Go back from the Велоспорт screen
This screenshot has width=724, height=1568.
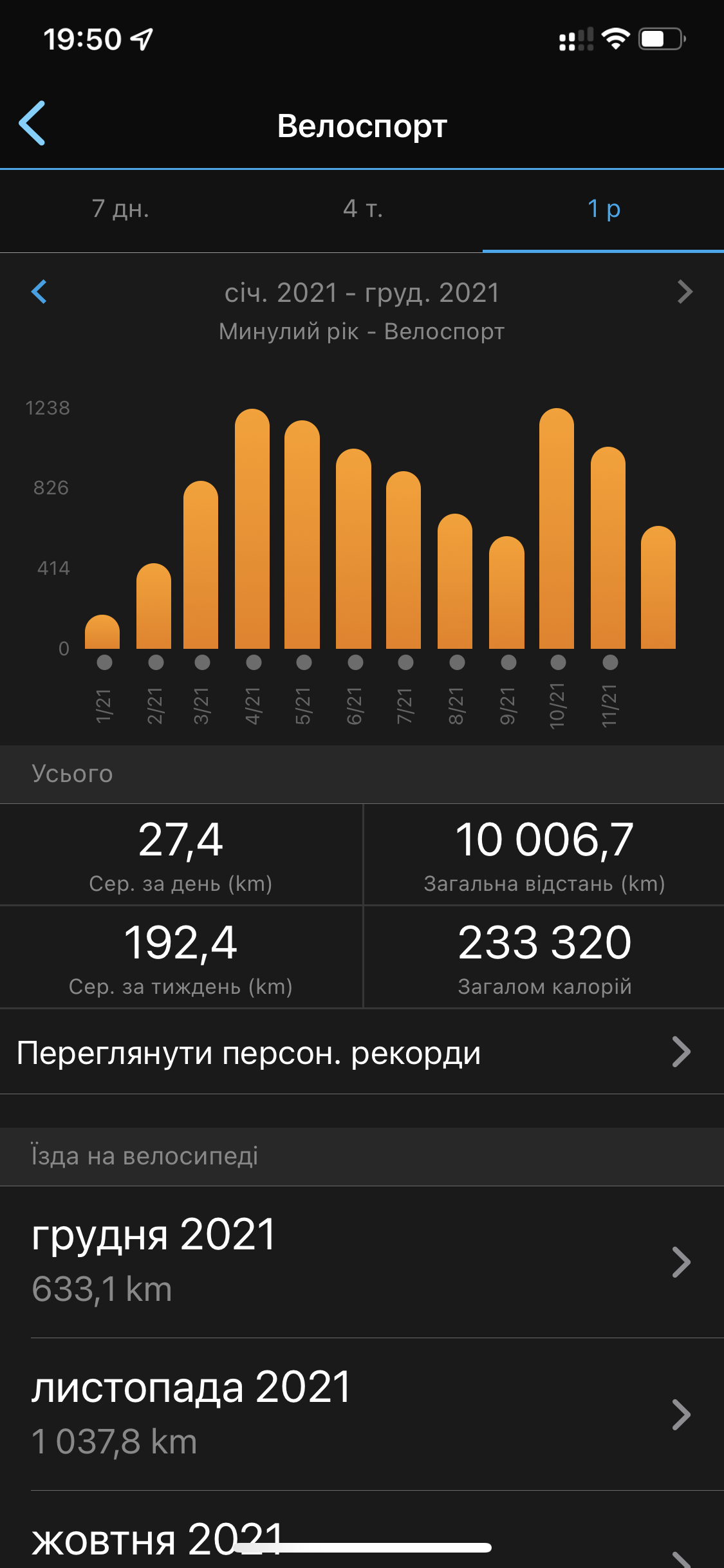click(x=32, y=124)
